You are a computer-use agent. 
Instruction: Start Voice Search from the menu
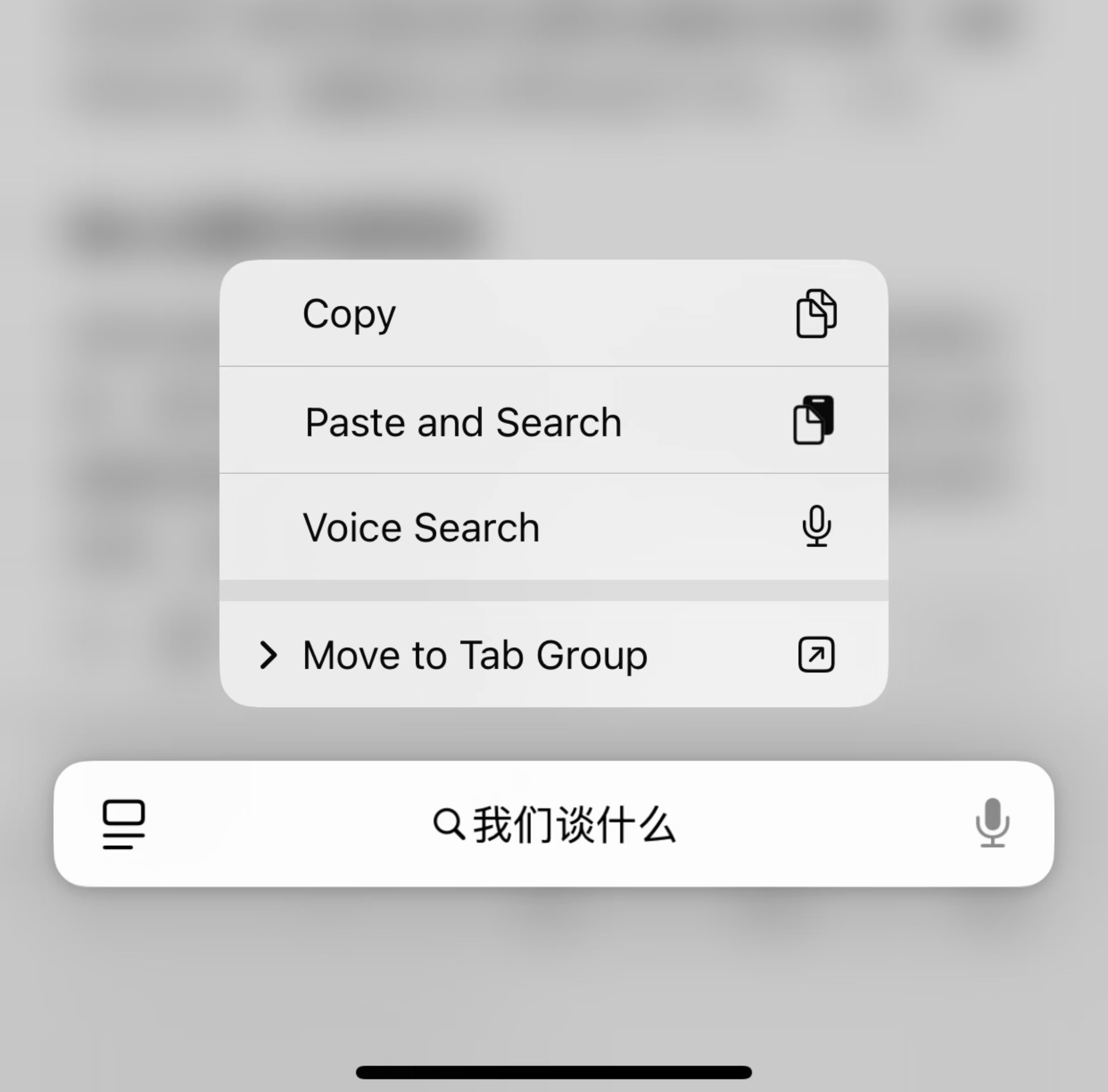(553, 527)
